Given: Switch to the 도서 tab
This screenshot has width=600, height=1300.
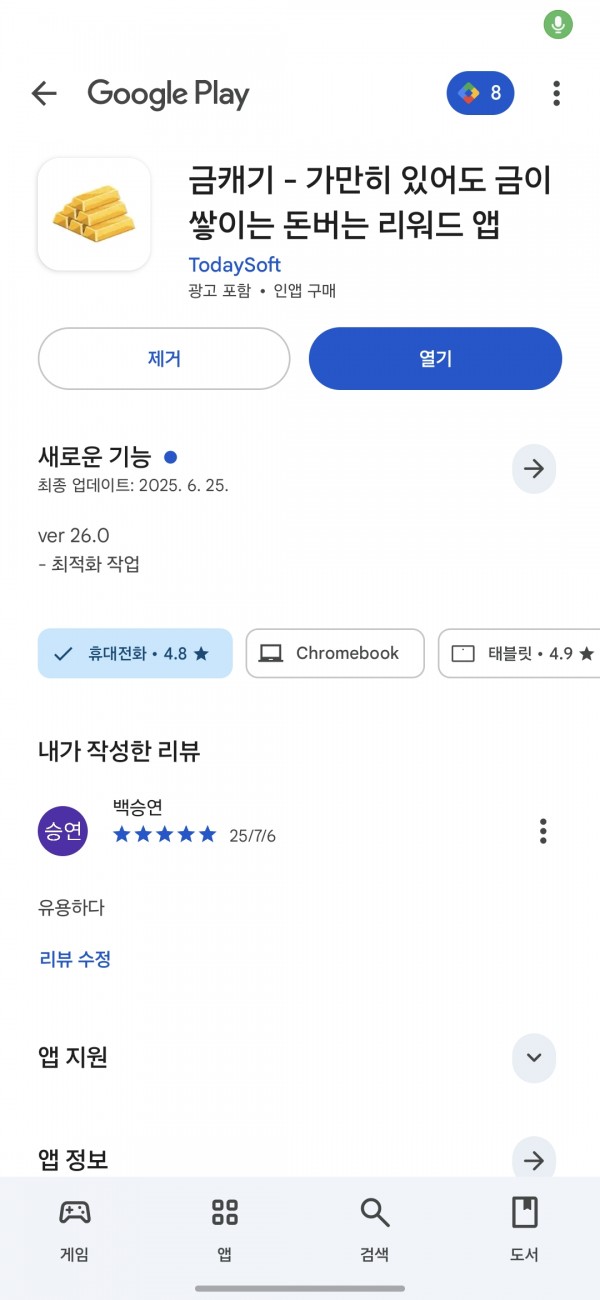Looking at the screenshot, I should [x=525, y=1230].
